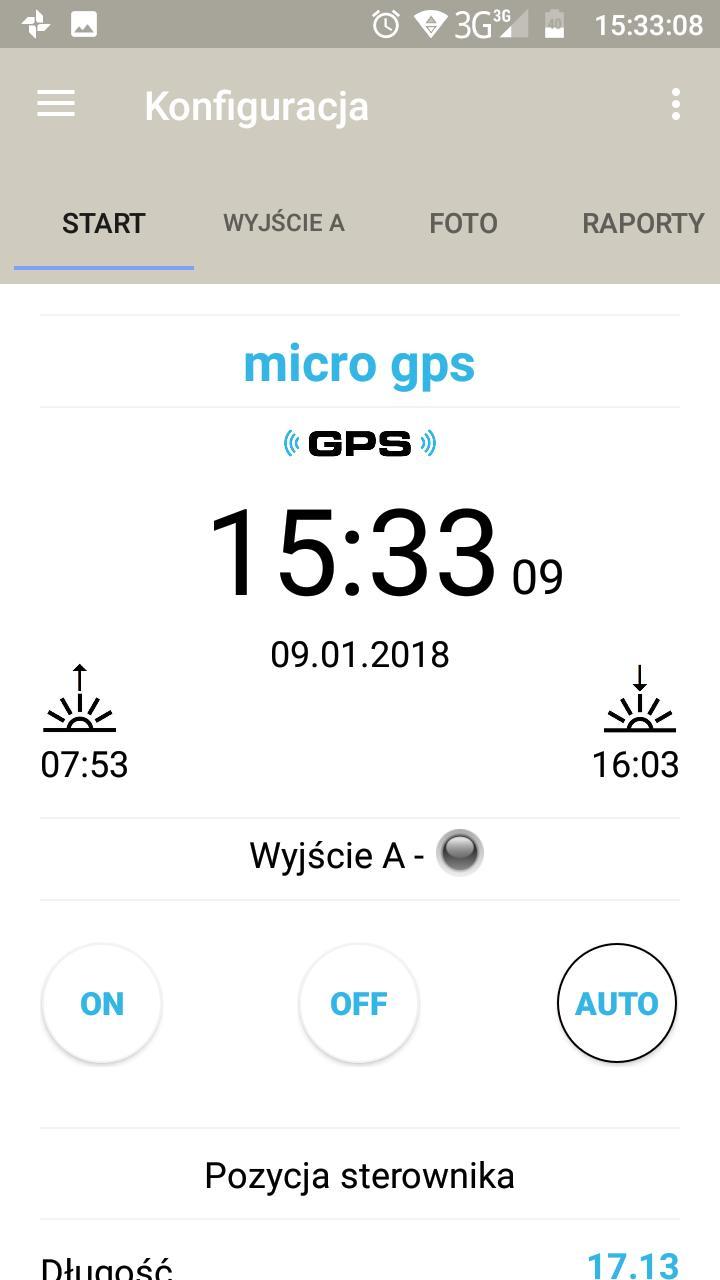Set output A to AUTO mode
The width and height of the screenshot is (720, 1280).
pos(617,1003)
